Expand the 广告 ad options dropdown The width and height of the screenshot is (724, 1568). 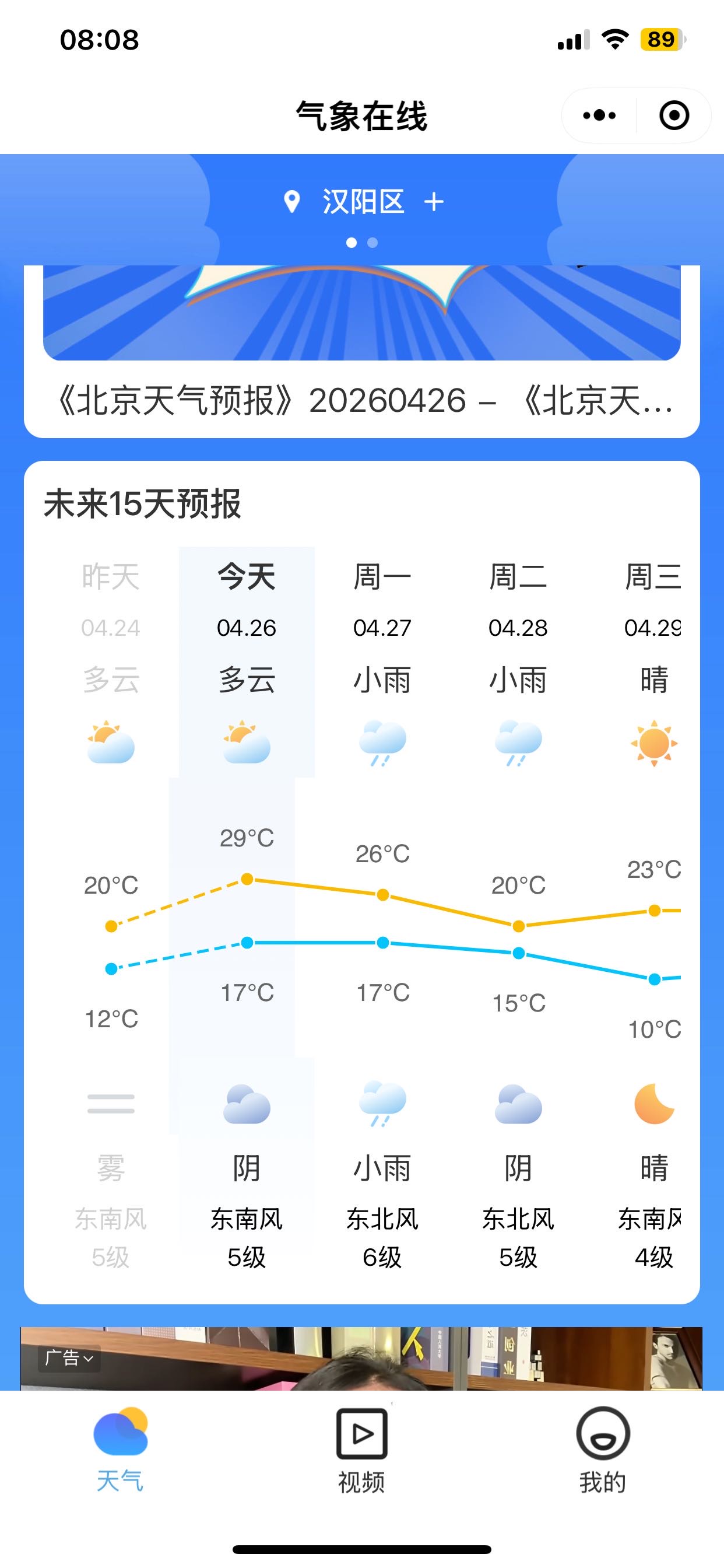[x=69, y=1357]
